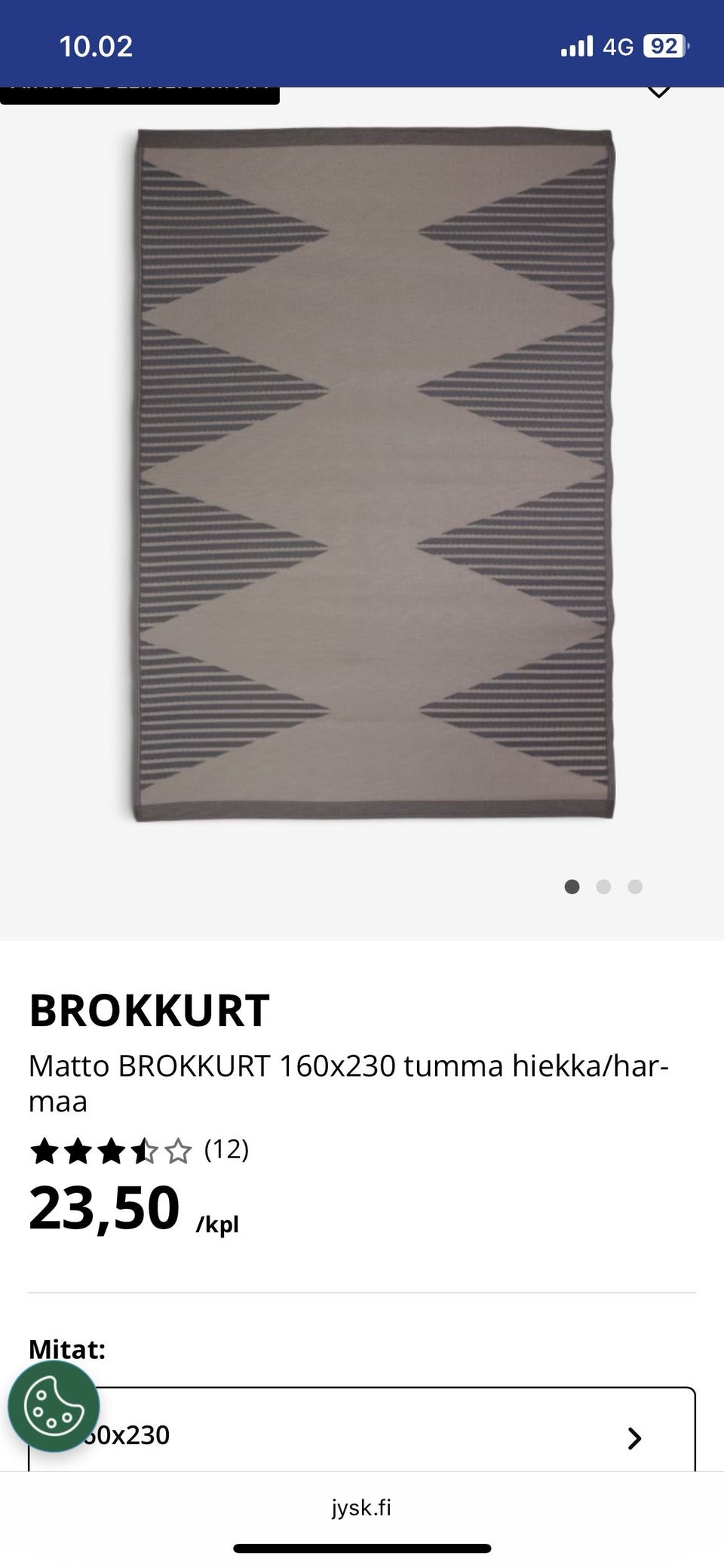Open cookie settings

pyautogui.click(x=54, y=1407)
